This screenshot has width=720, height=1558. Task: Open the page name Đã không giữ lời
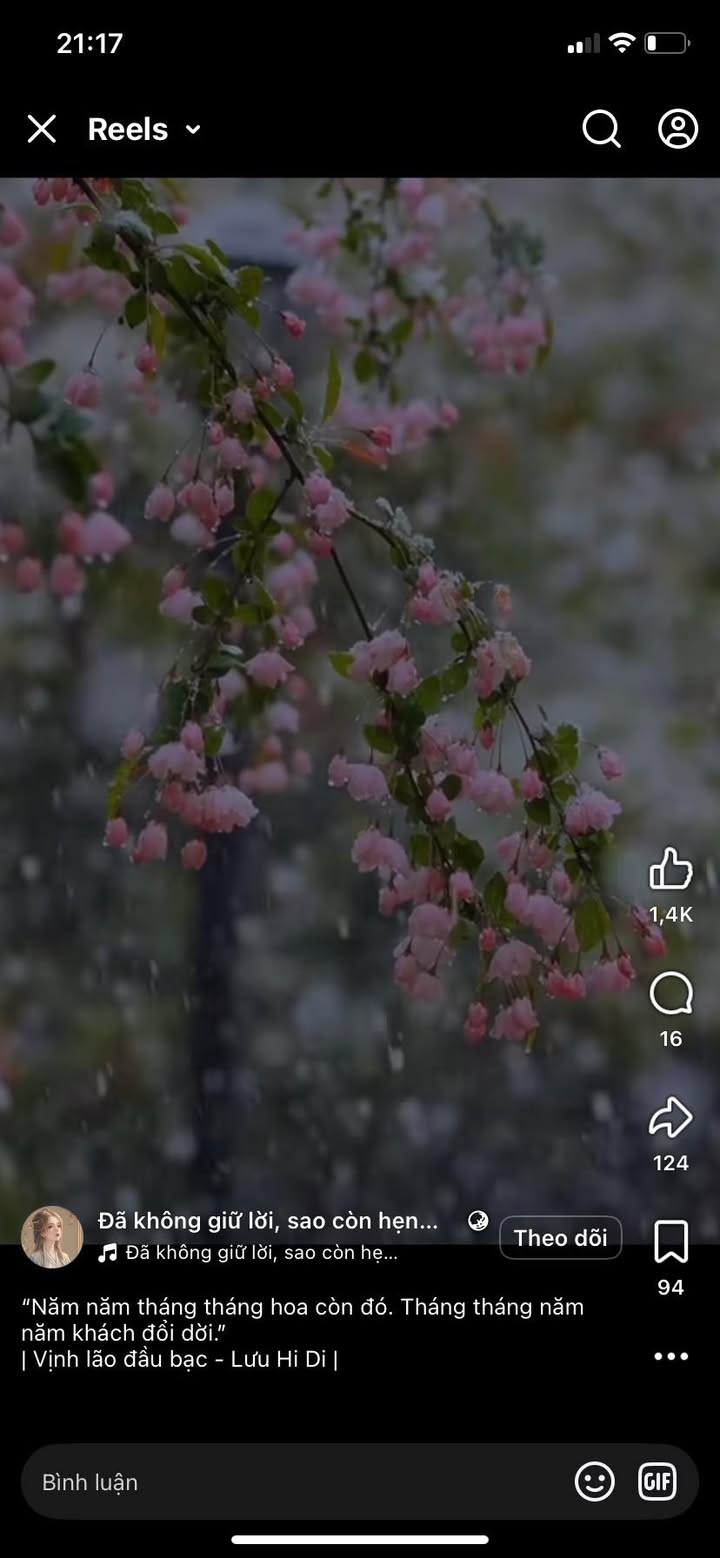click(x=268, y=1220)
